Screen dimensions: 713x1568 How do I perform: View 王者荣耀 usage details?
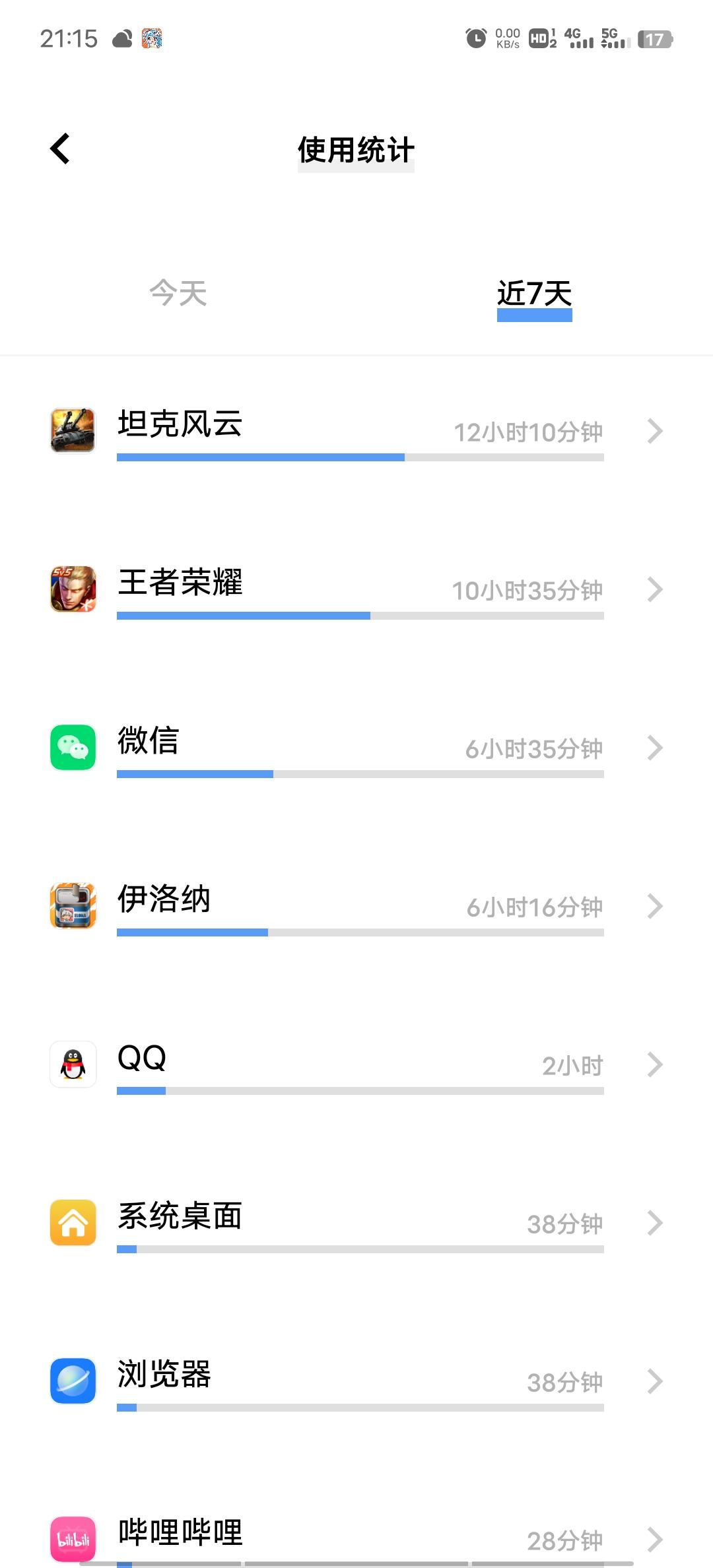356,590
